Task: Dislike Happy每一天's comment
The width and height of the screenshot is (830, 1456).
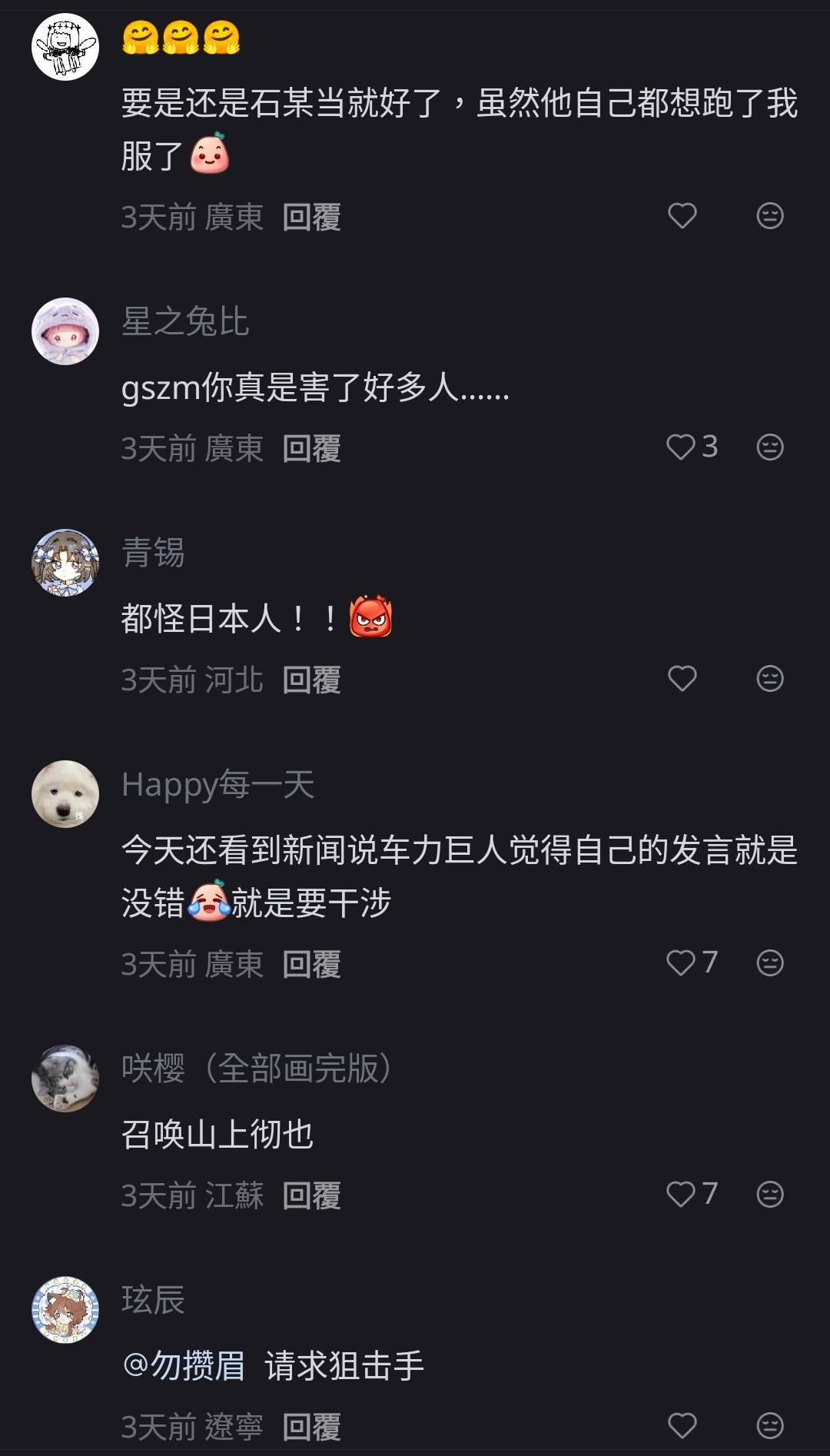Action: (x=769, y=962)
